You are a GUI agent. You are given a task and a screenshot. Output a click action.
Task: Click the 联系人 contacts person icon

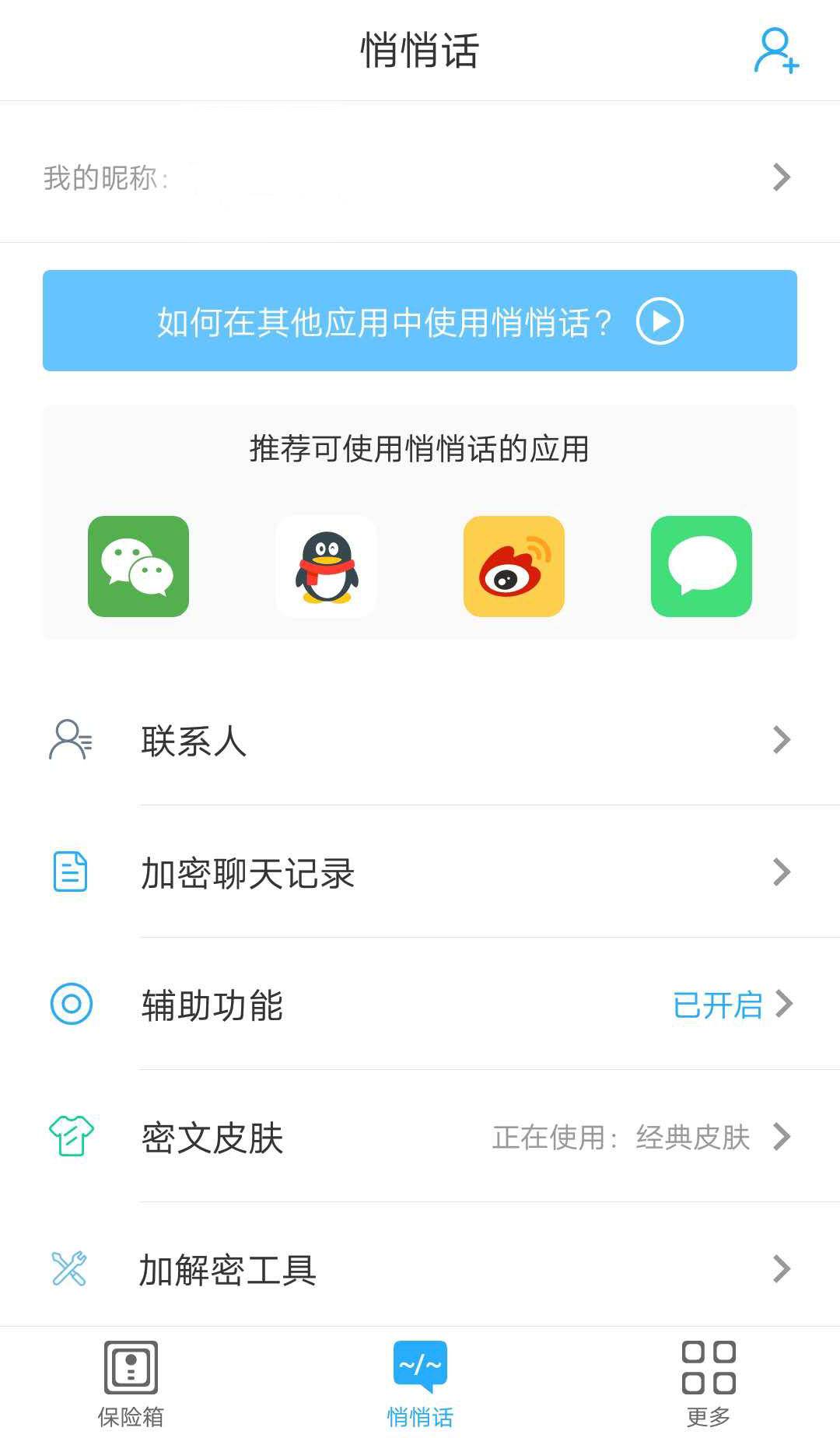tap(68, 740)
